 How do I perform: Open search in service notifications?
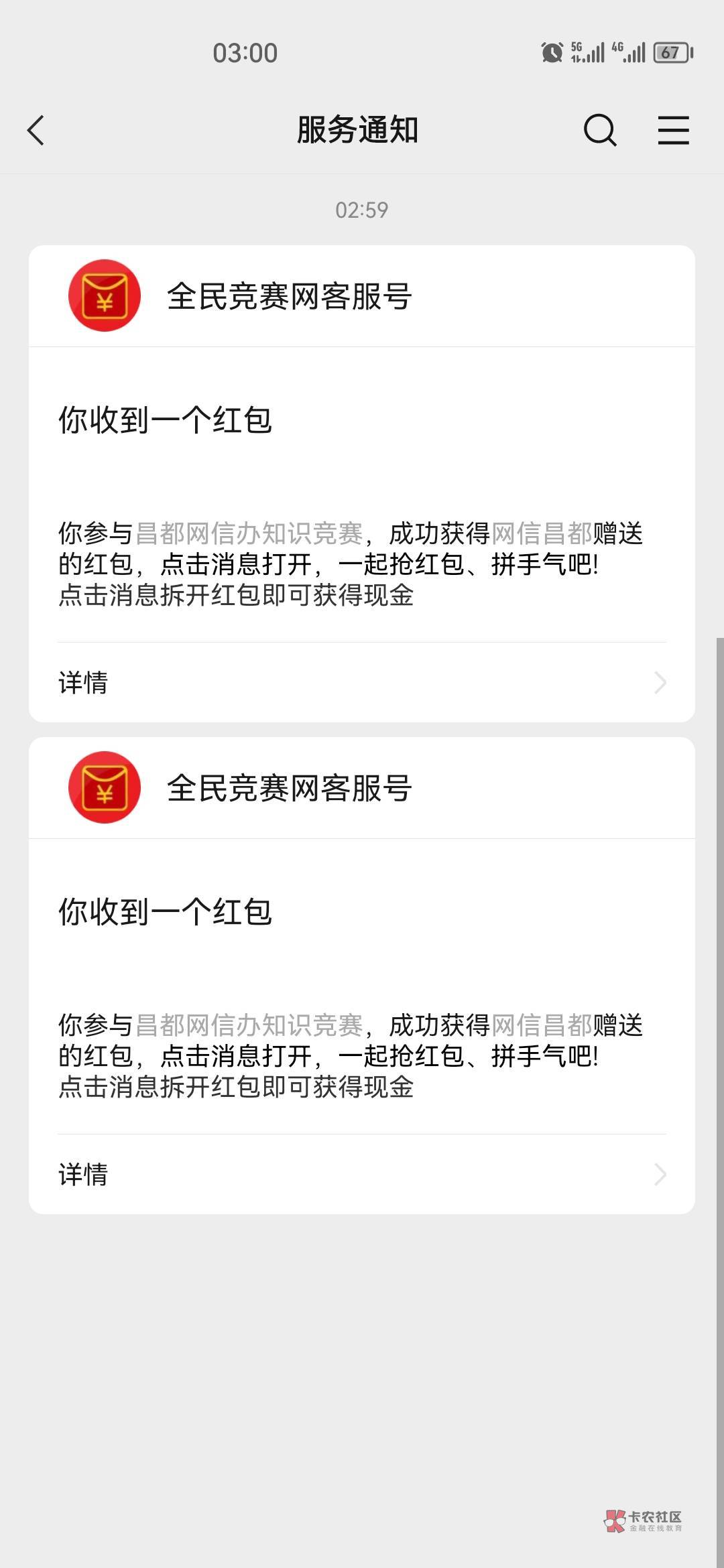tap(600, 130)
